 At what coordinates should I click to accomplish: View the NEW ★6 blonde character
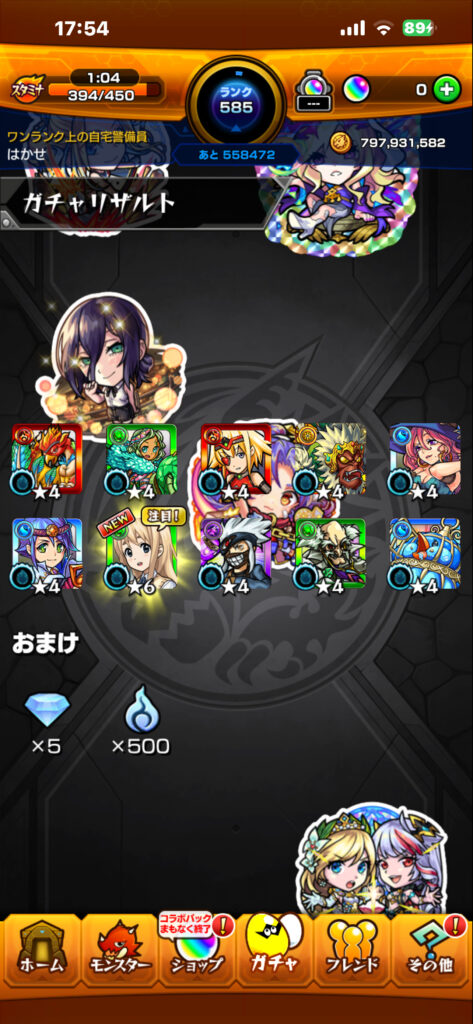(141, 554)
